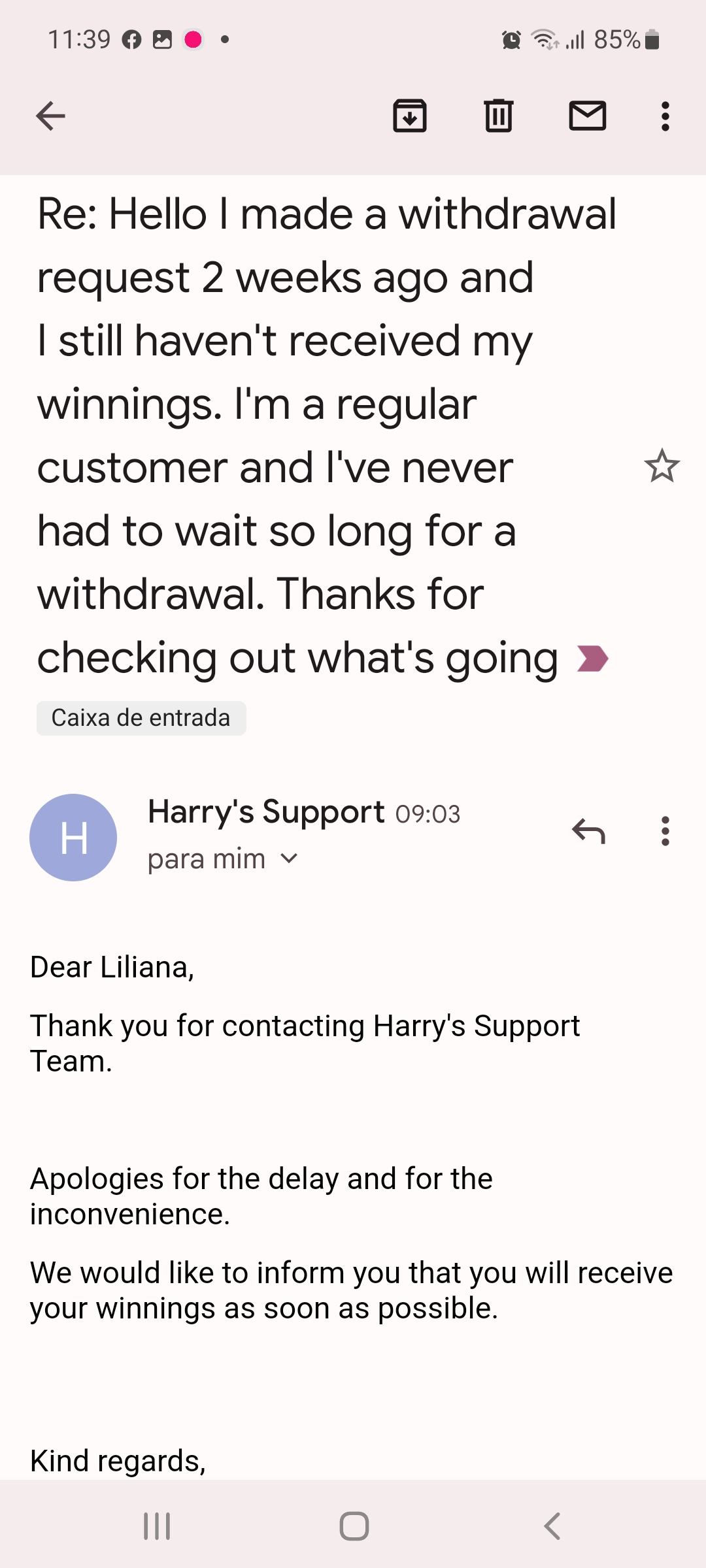This screenshot has height=1568, width=706.
Task: Expand recipient details next to para mim
Action: pos(289,858)
